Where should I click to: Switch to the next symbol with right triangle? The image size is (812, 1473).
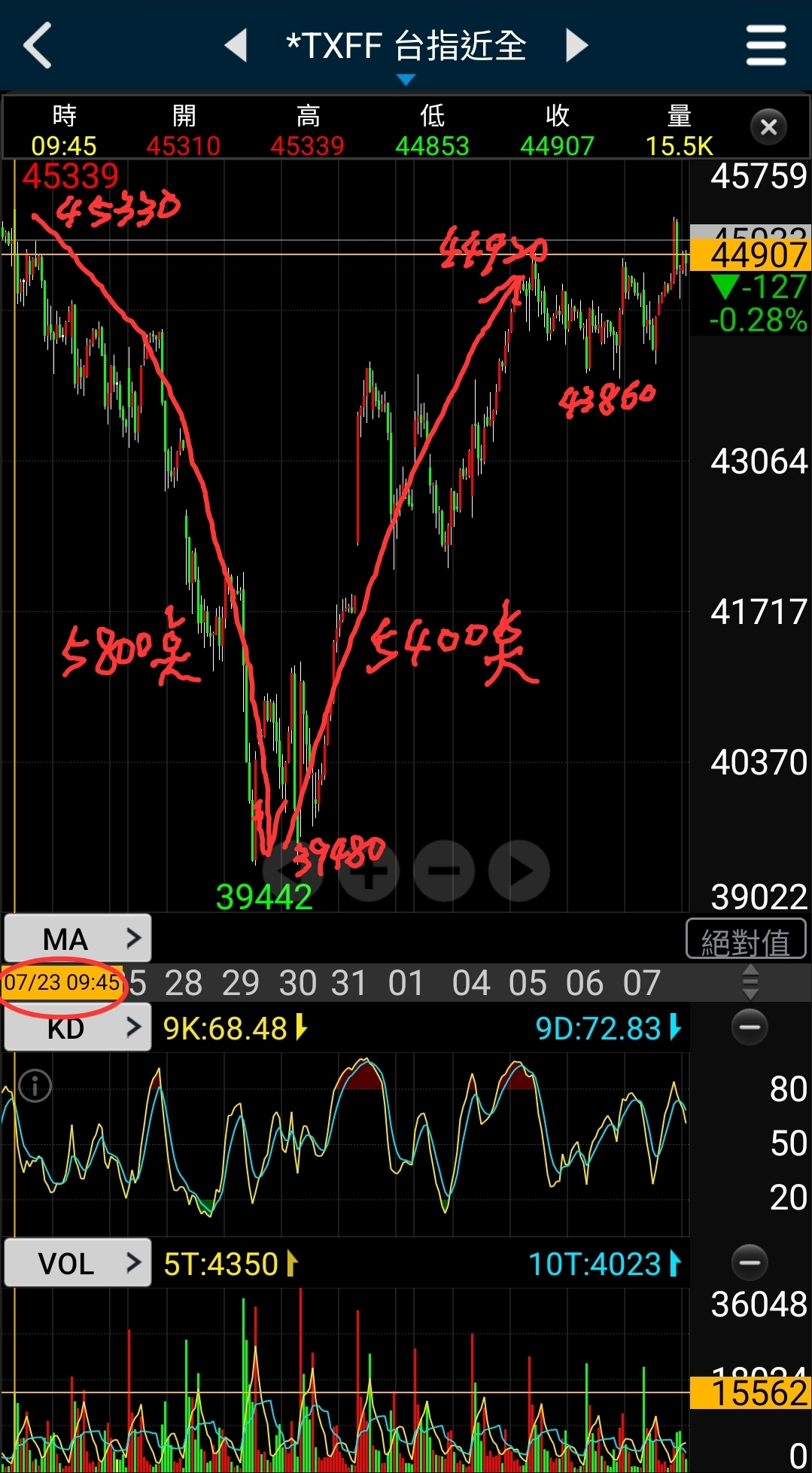click(576, 45)
